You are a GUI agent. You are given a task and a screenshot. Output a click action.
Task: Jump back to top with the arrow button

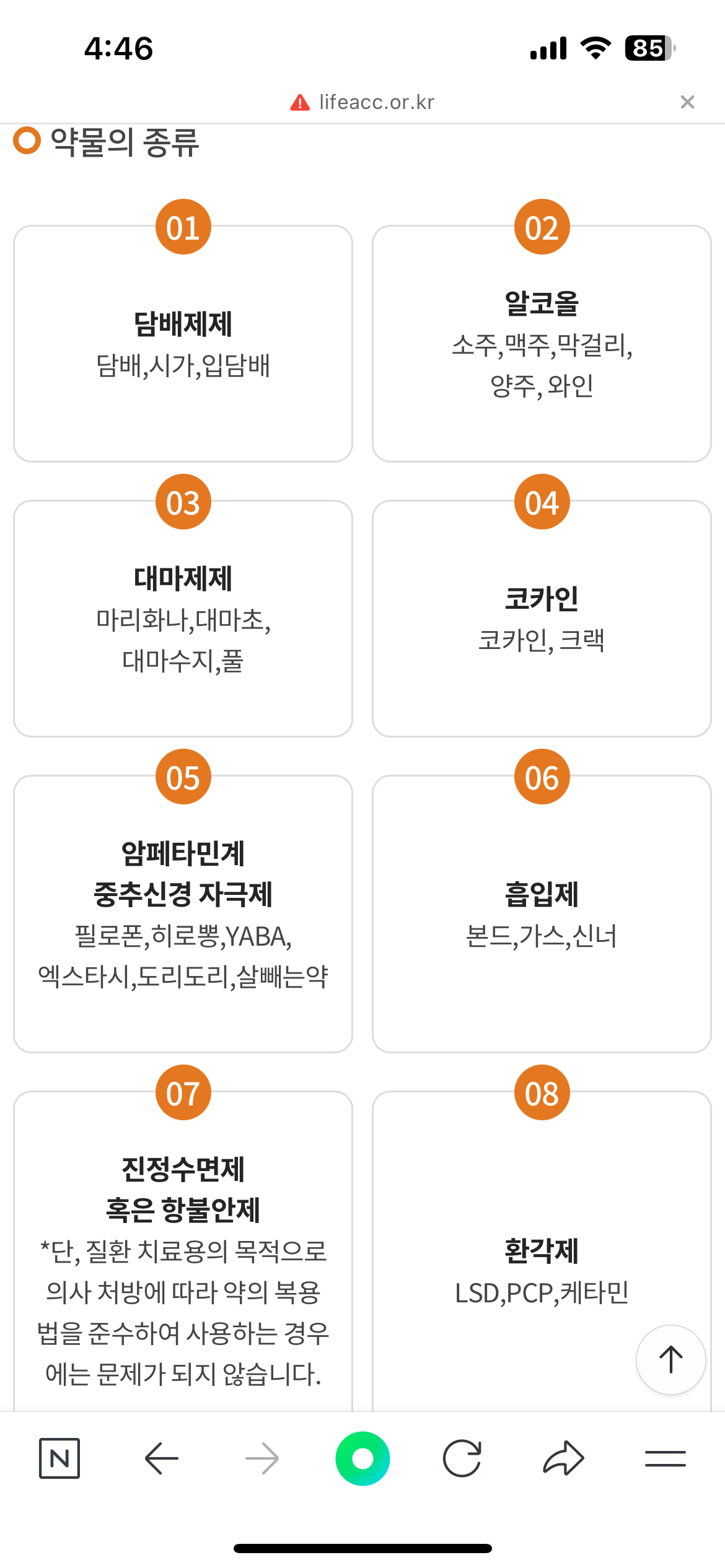[x=670, y=1359]
